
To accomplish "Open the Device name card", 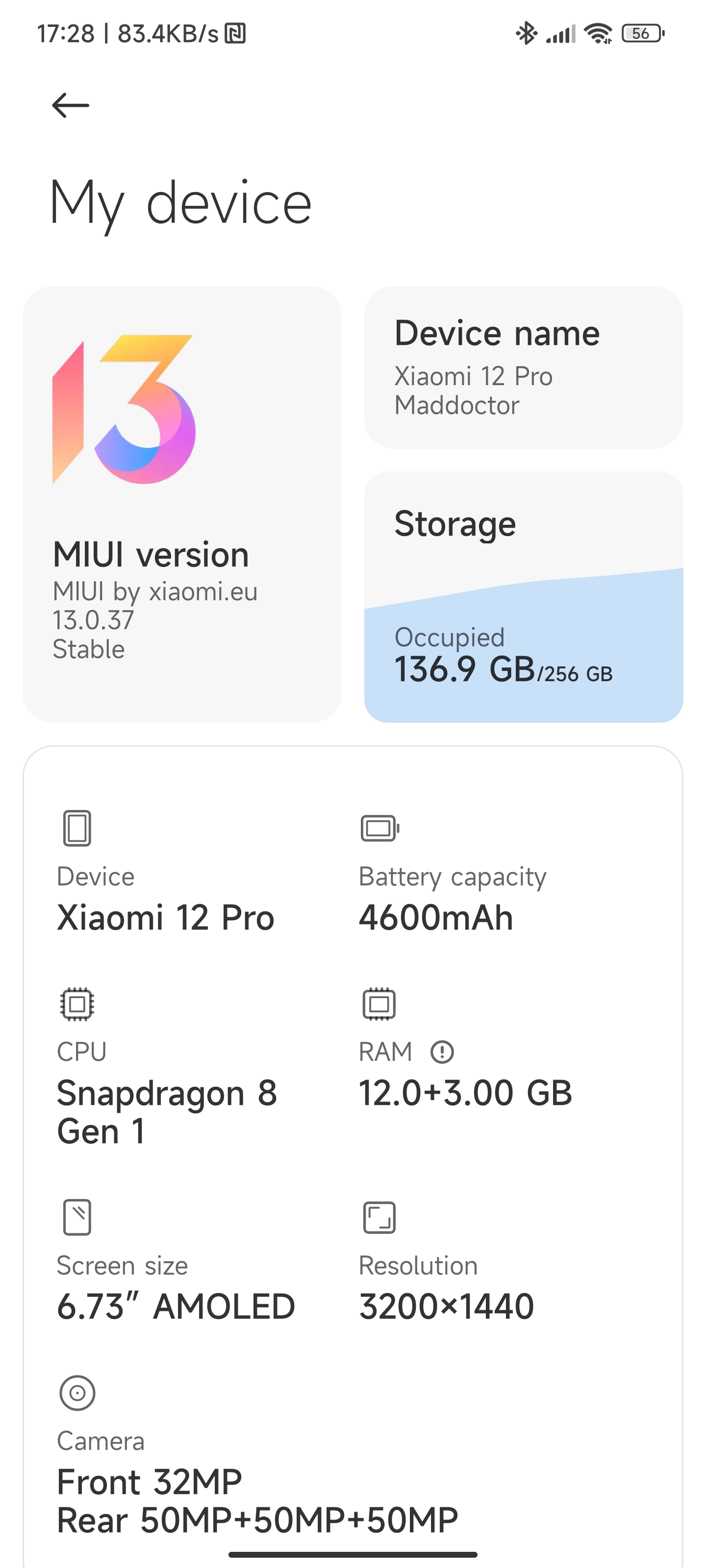I will pos(523,367).
